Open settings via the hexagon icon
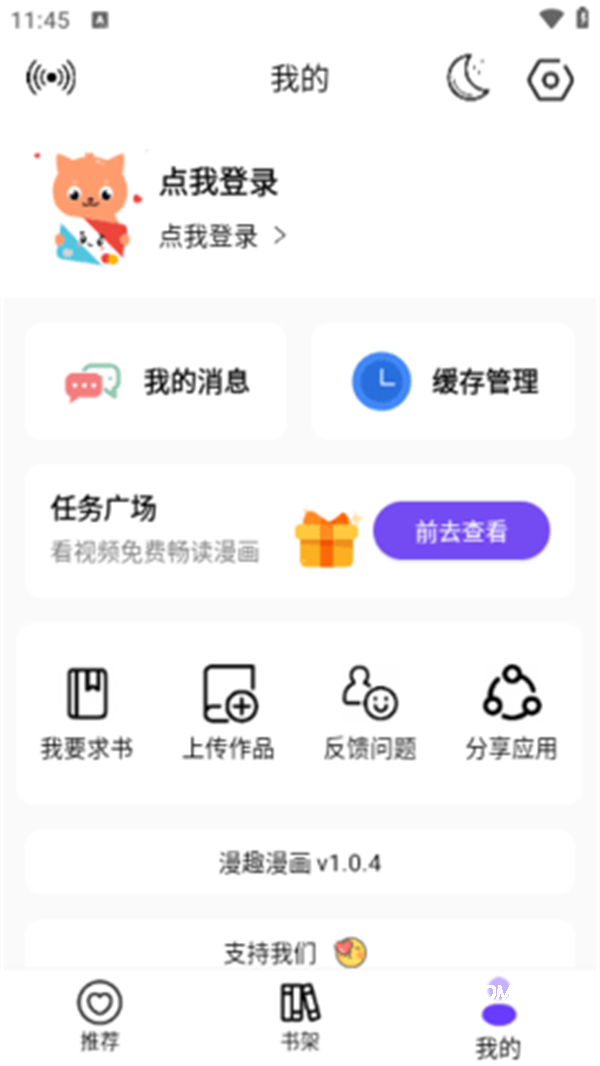 pos(549,78)
